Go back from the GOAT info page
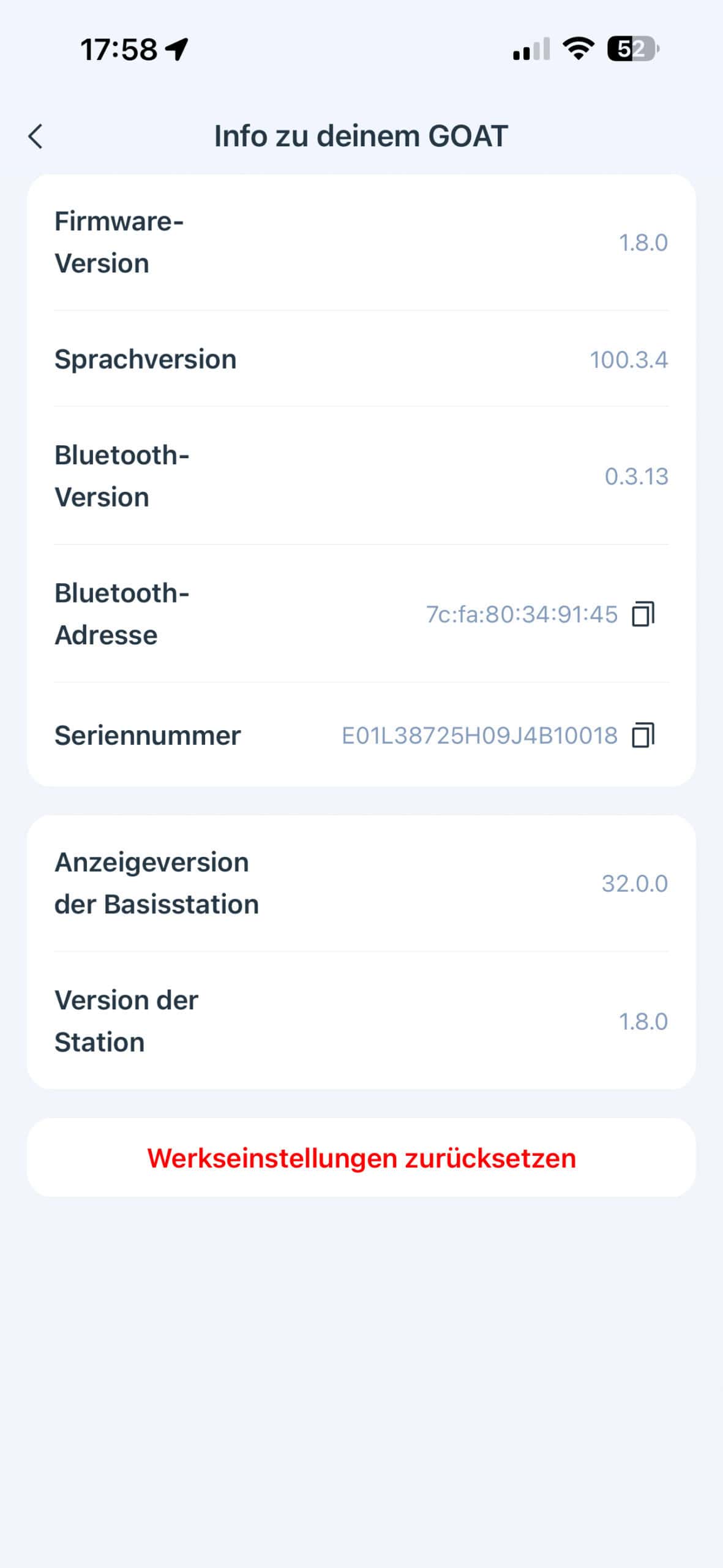723x1568 pixels. [36, 136]
